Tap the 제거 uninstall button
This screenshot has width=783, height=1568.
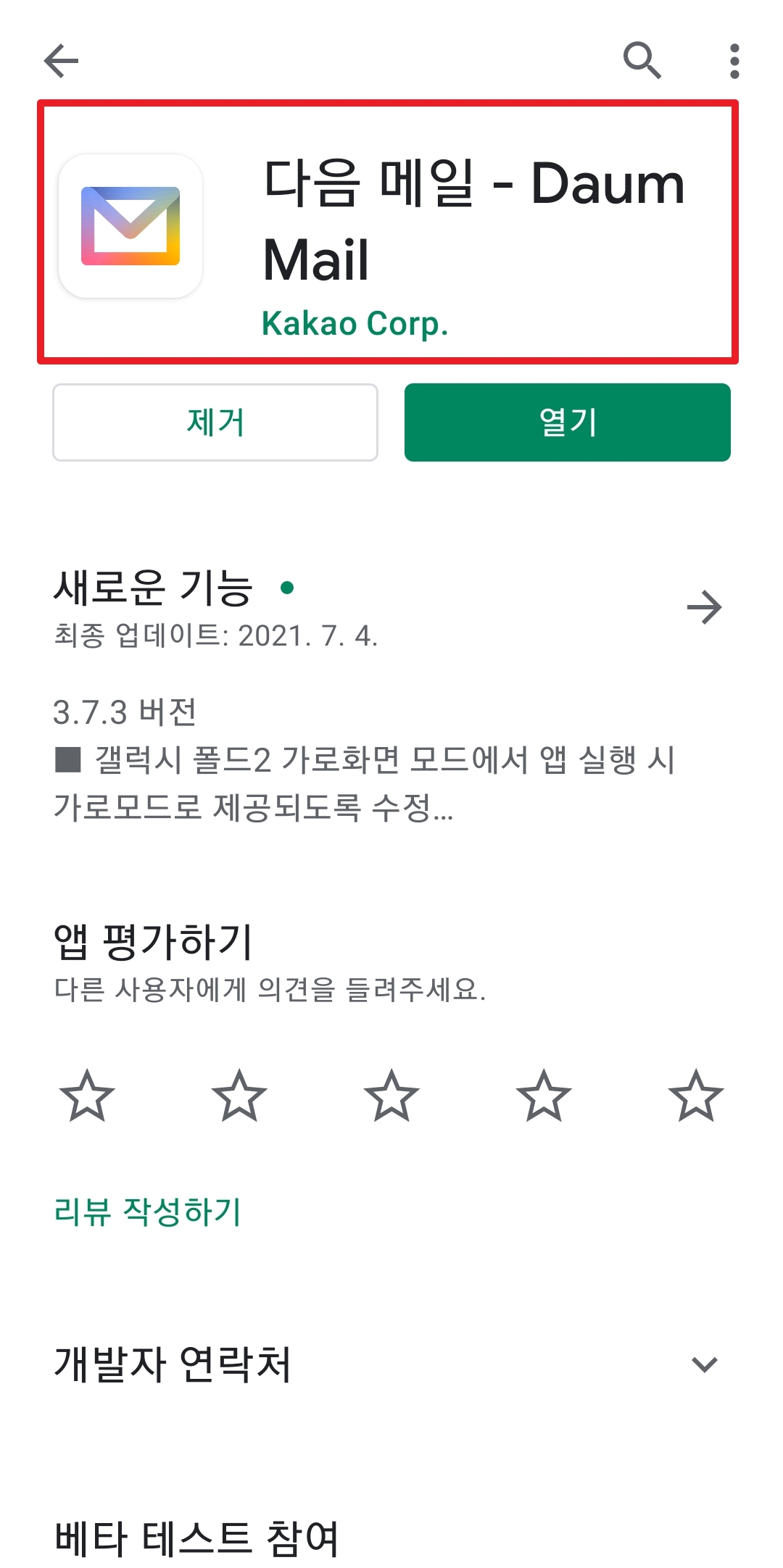[x=215, y=422]
